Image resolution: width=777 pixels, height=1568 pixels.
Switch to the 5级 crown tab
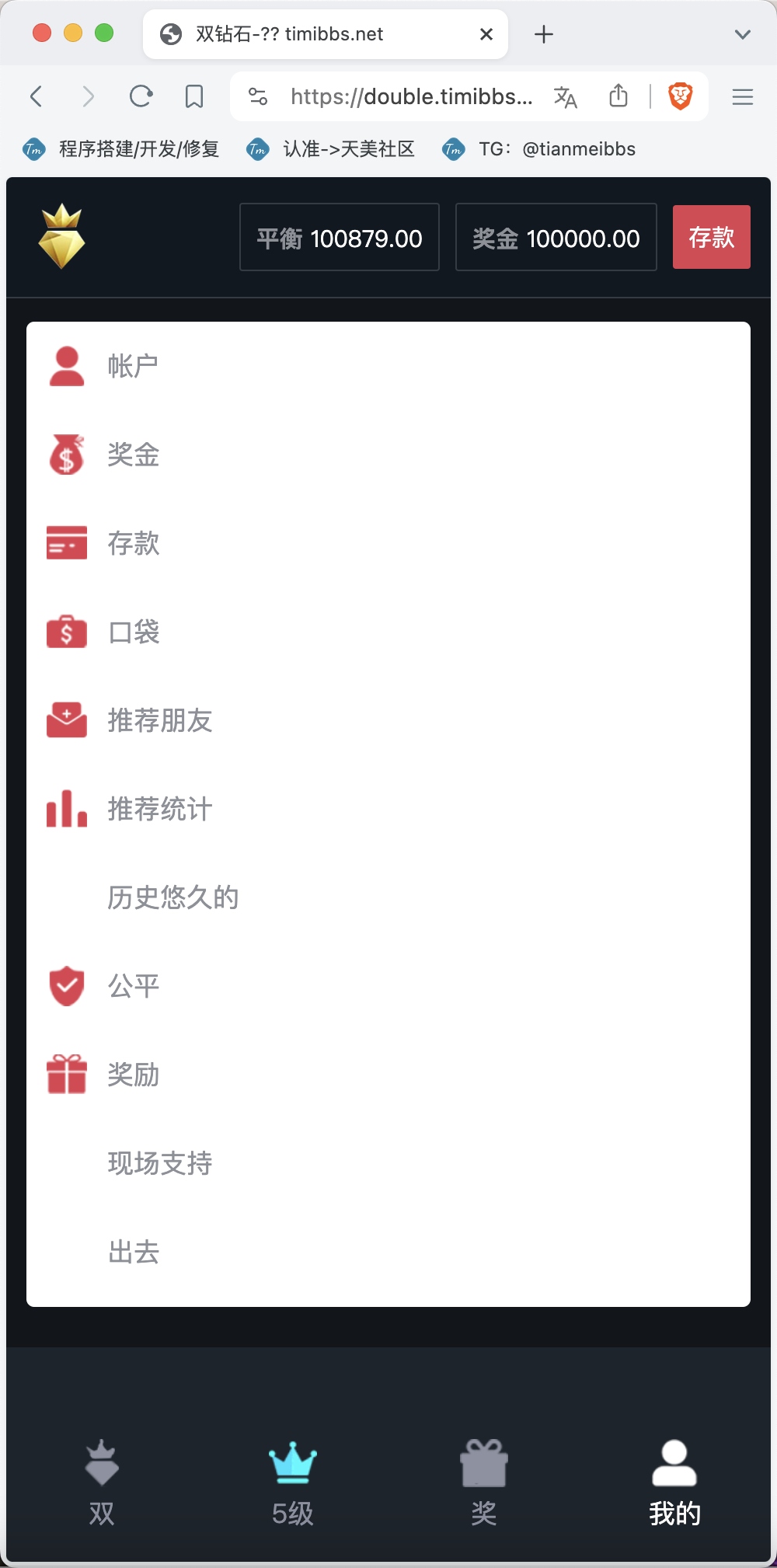coord(293,1483)
